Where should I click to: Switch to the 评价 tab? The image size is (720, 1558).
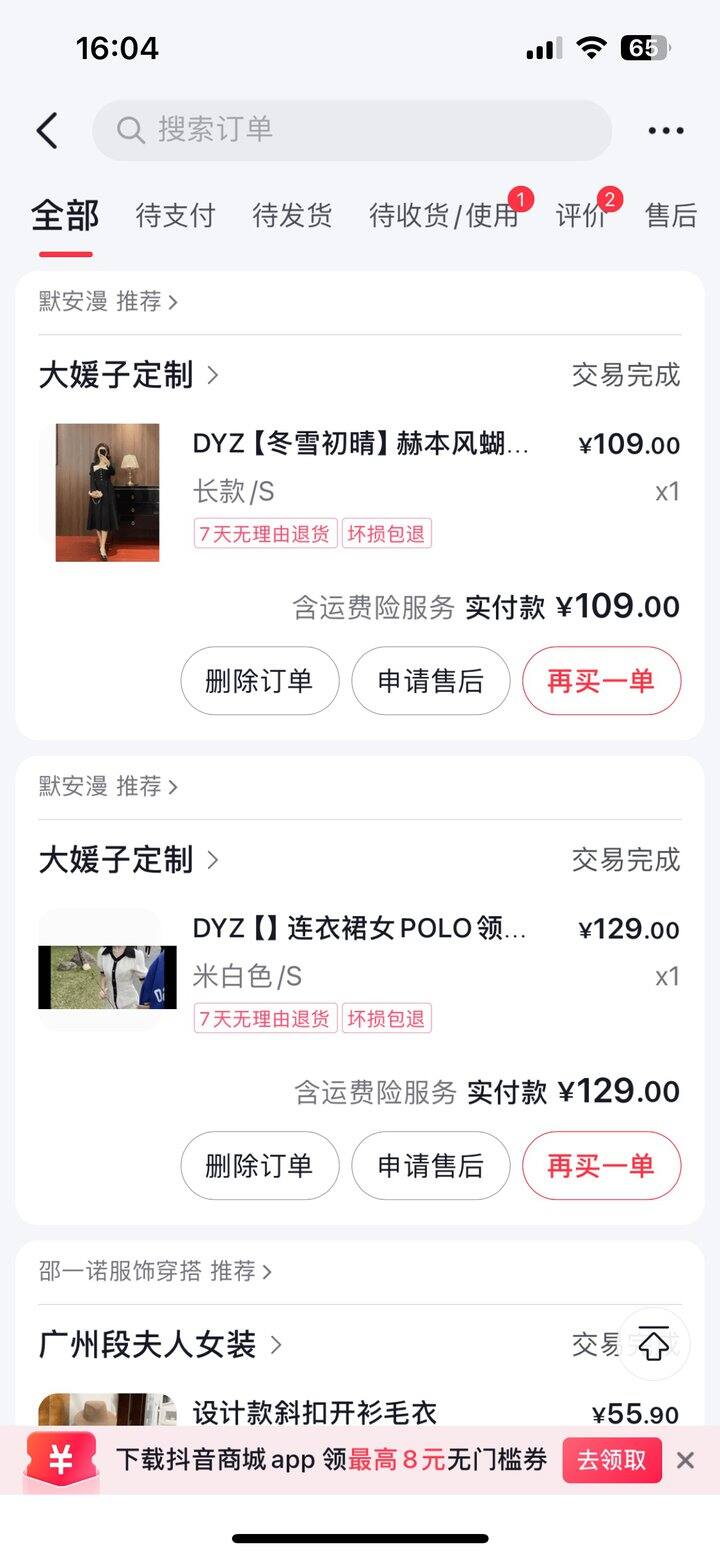click(581, 215)
